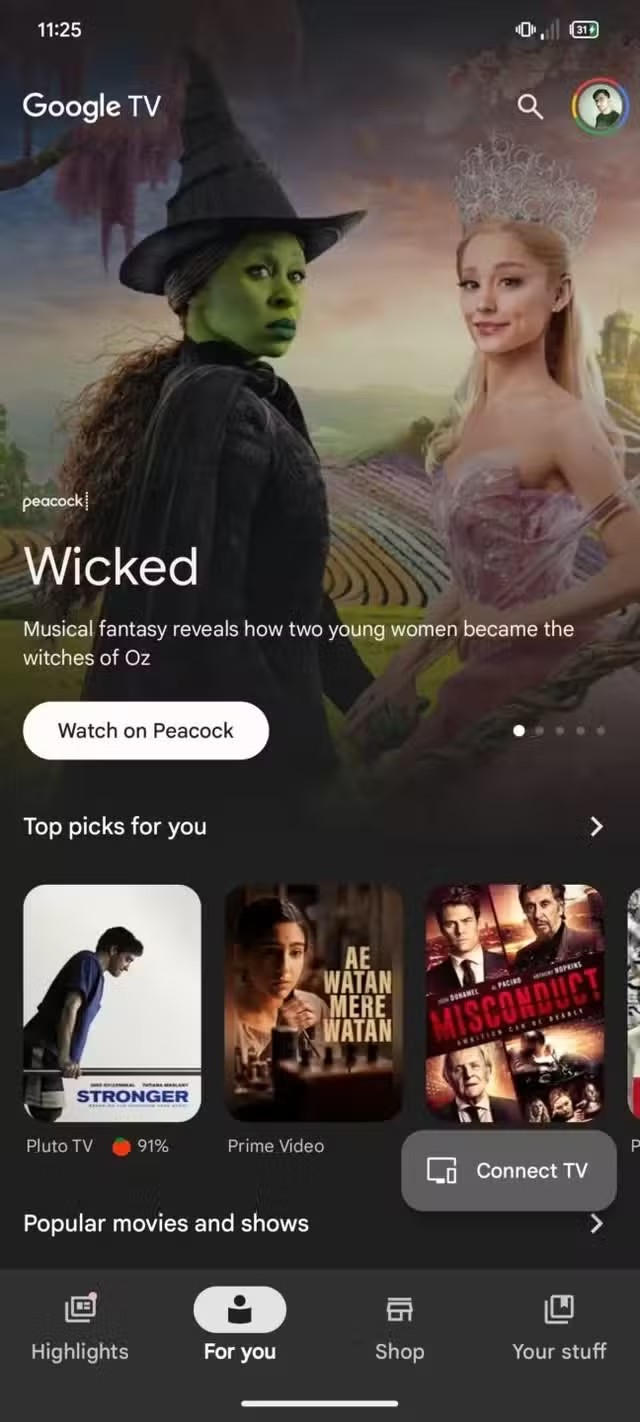Open the search icon
640x1422 pixels.
pyautogui.click(x=530, y=107)
